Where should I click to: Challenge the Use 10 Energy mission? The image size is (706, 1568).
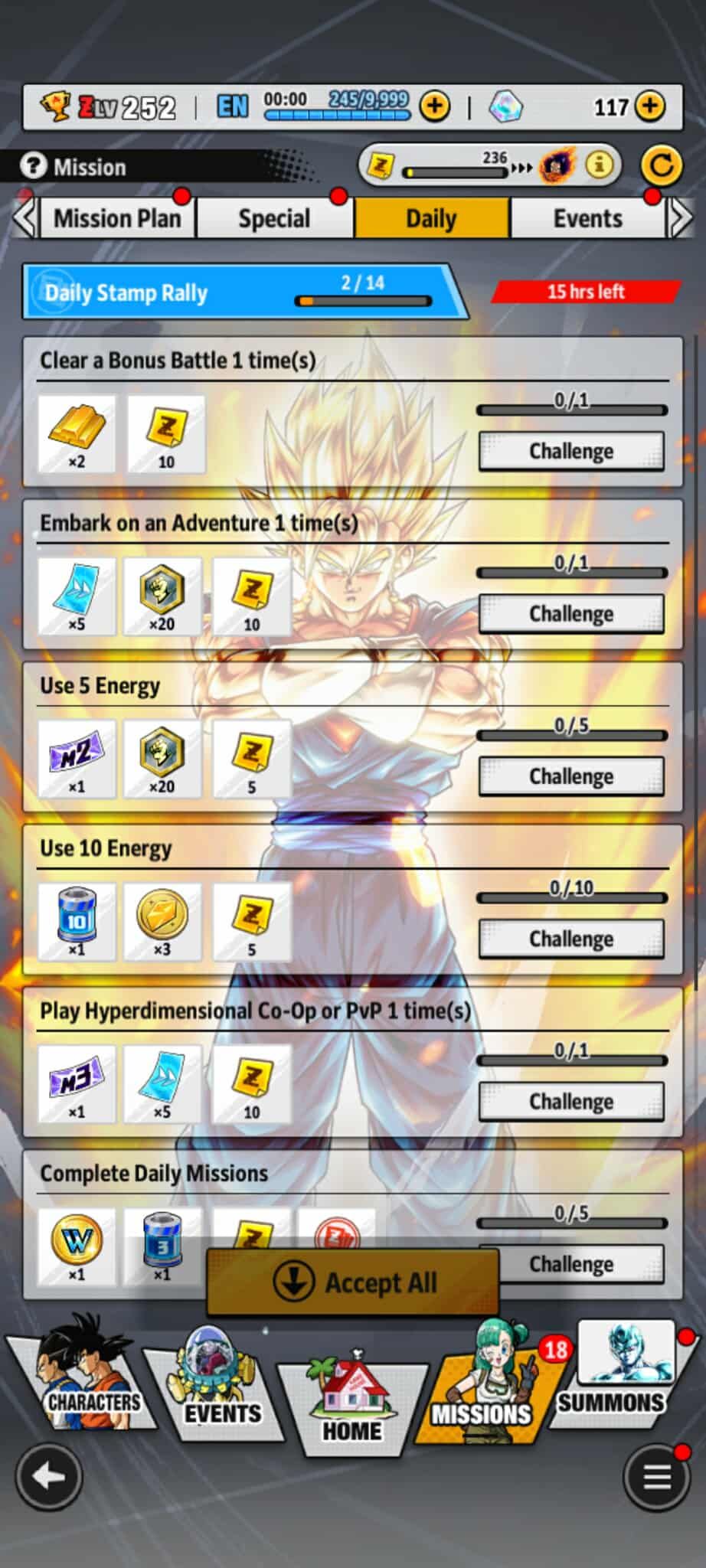(570, 938)
